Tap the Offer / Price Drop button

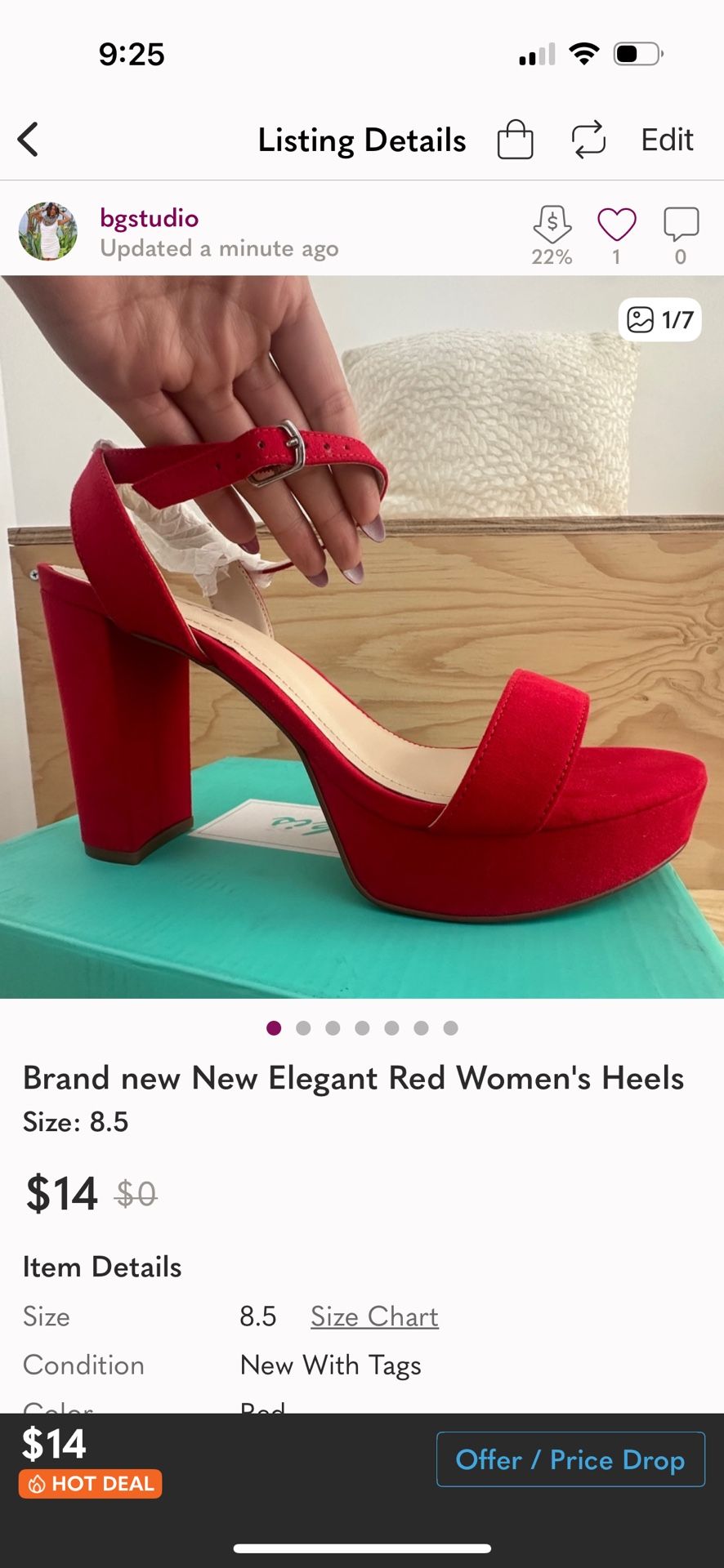570,1459
